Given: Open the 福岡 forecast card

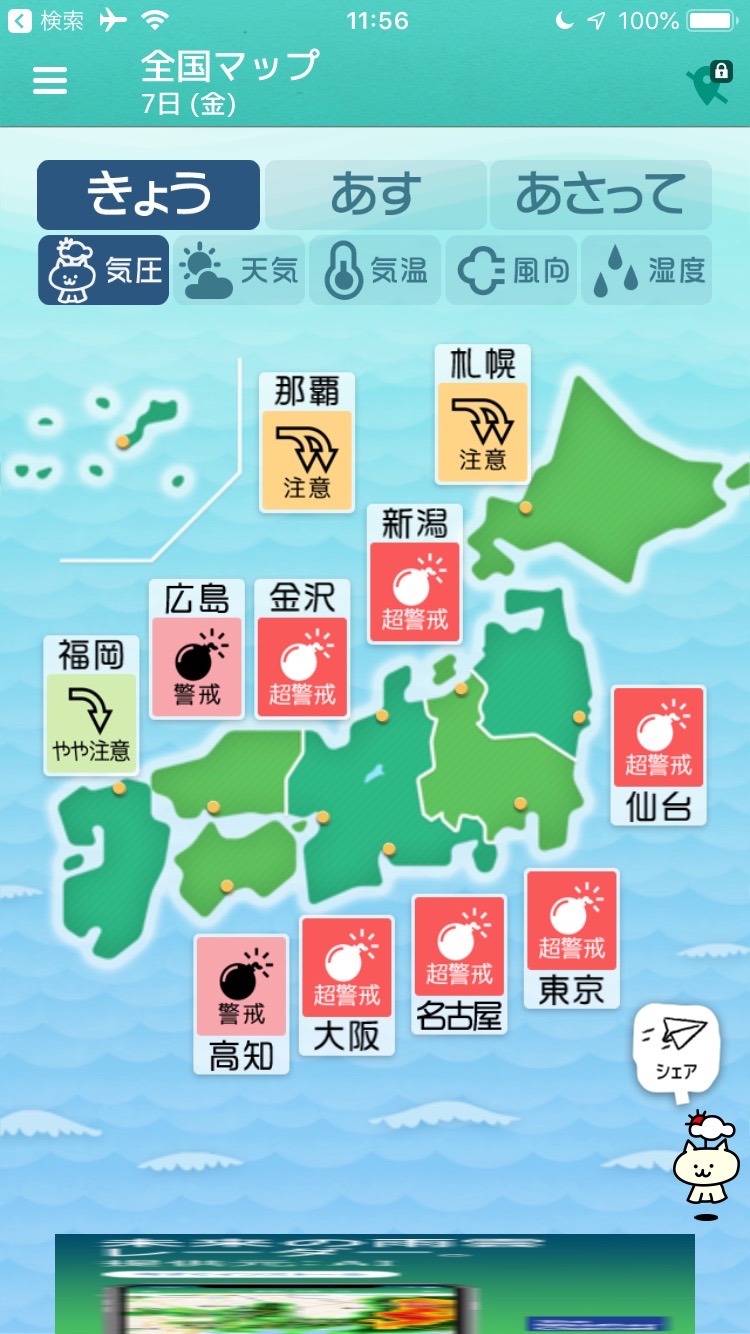Looking at the screenshot, I should coord(91,706).
